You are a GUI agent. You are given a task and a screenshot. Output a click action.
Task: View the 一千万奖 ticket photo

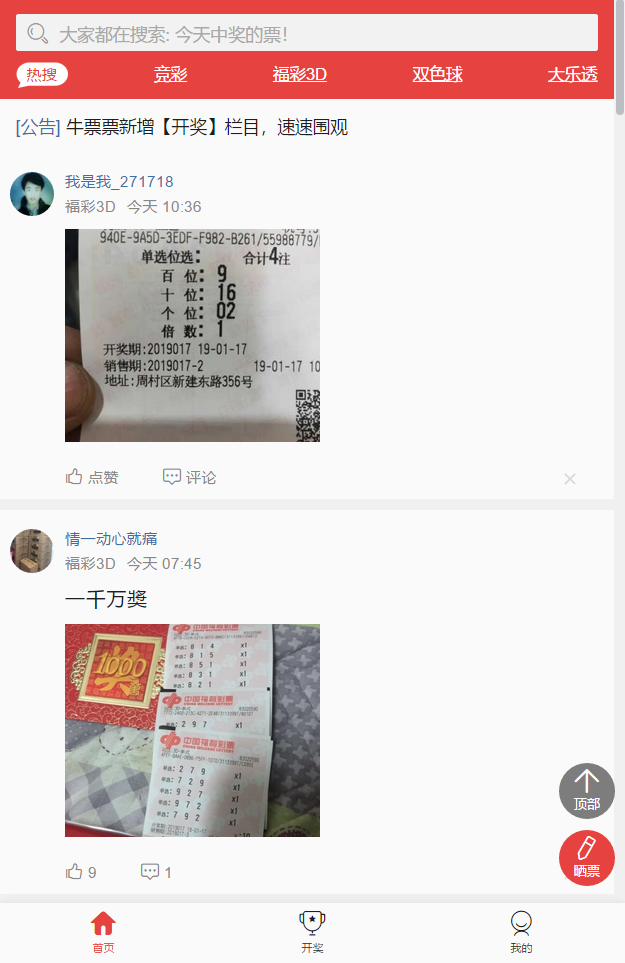pos(192,730)
